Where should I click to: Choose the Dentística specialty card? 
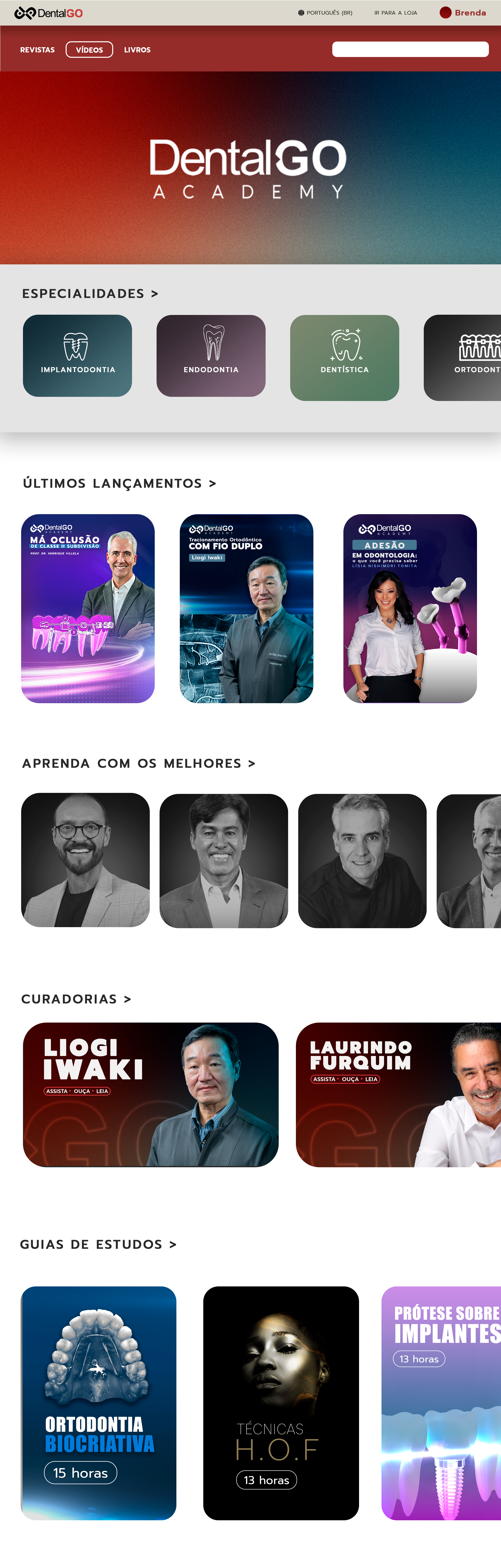(344, 357)
